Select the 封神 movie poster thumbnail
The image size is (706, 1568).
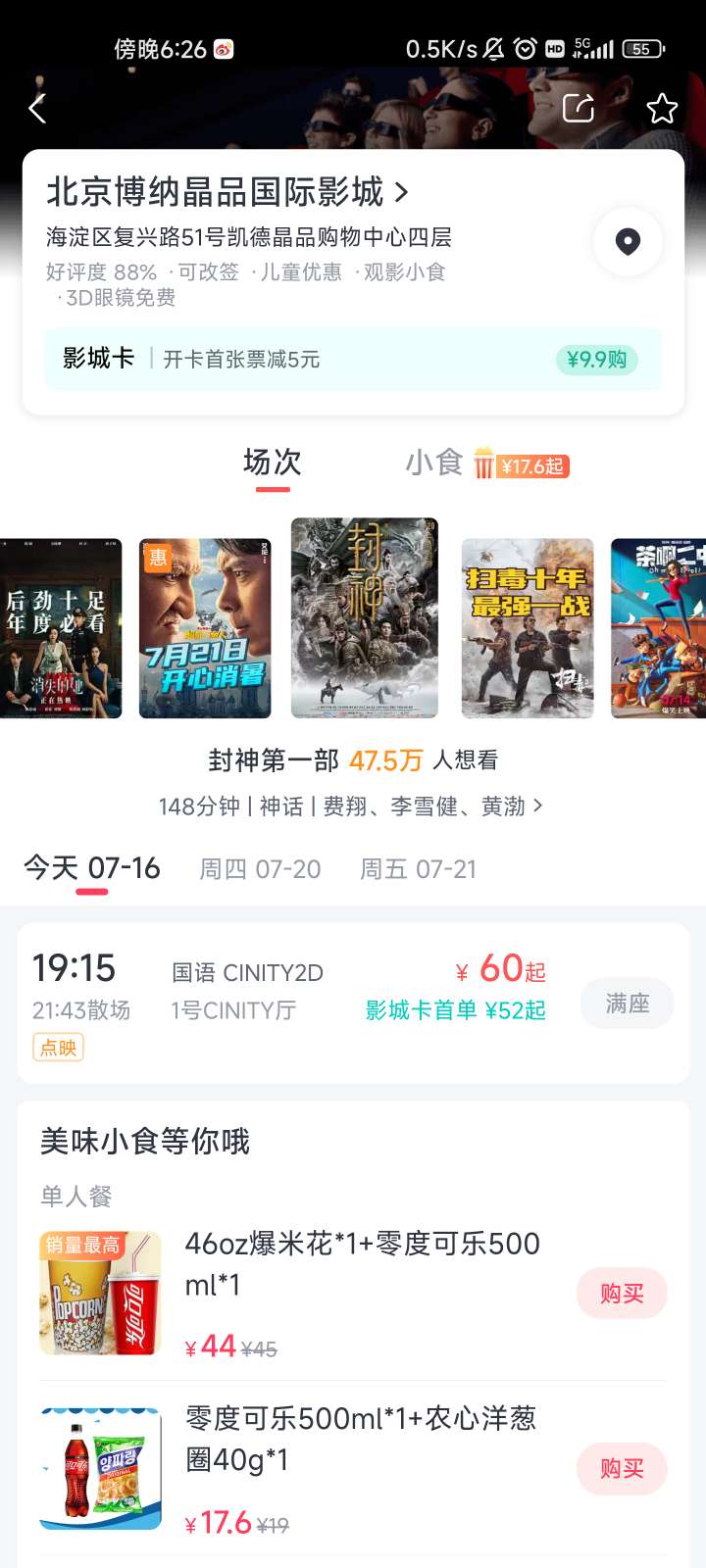point(364,617)
